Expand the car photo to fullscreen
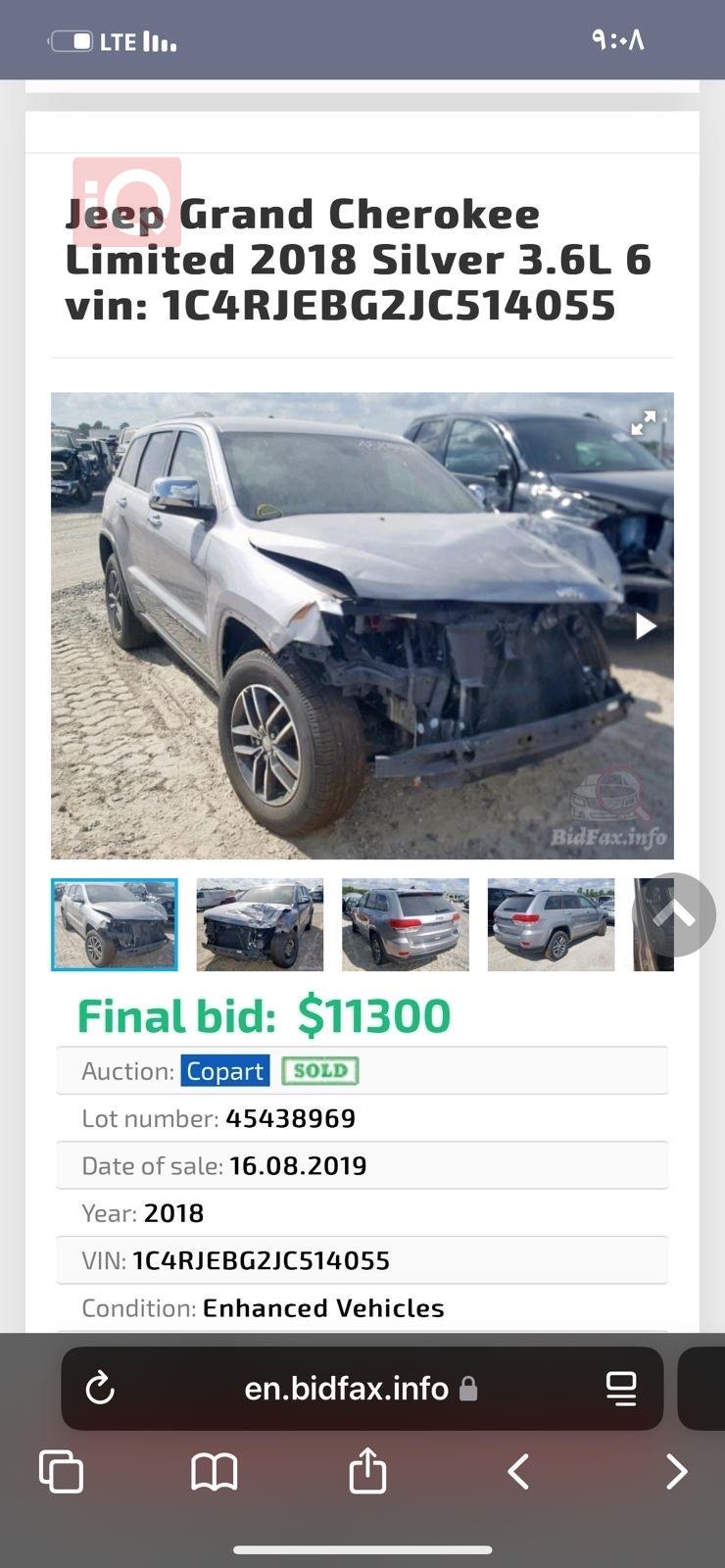 pyautogui.click(x=643, y=423)
